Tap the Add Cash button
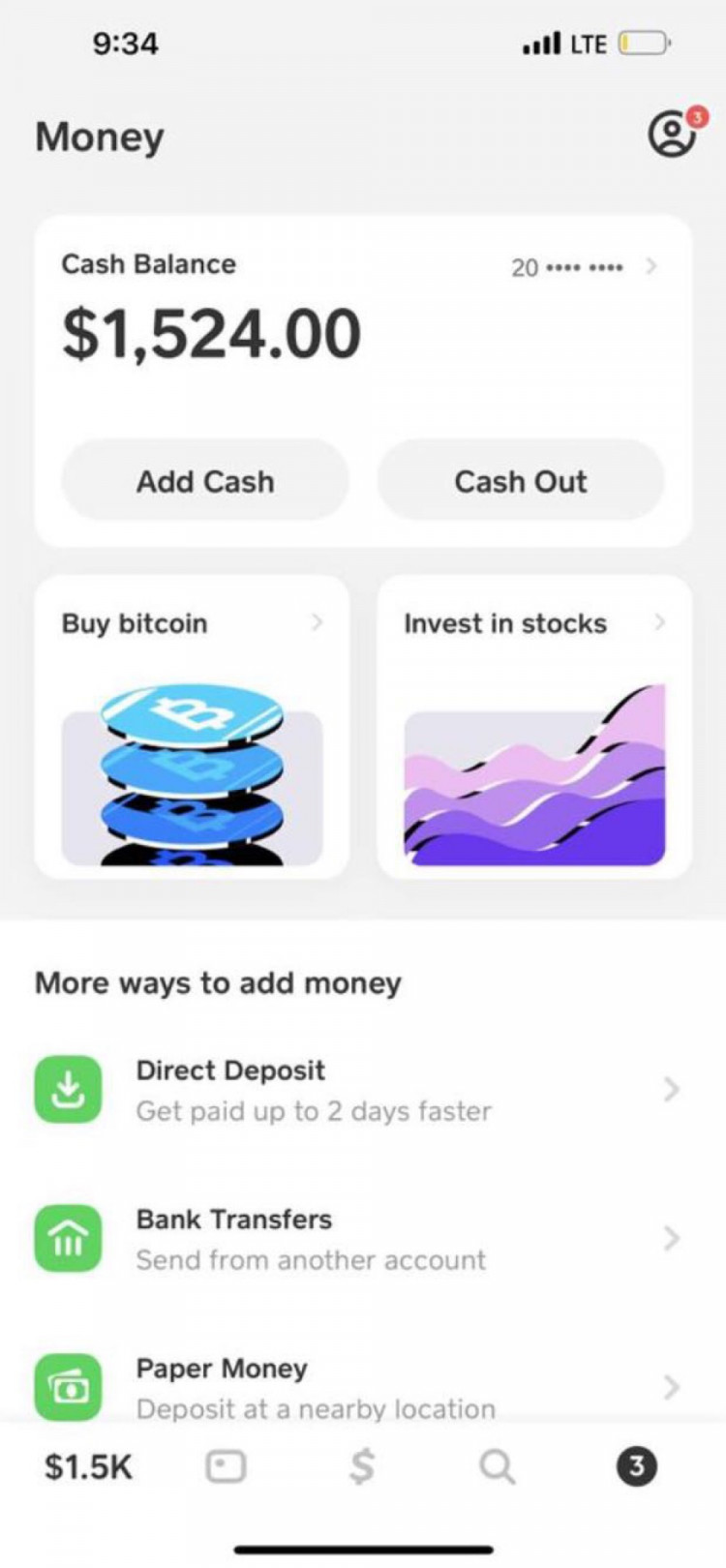Screen dimensions: 726x1568 [x=205, y=481]
